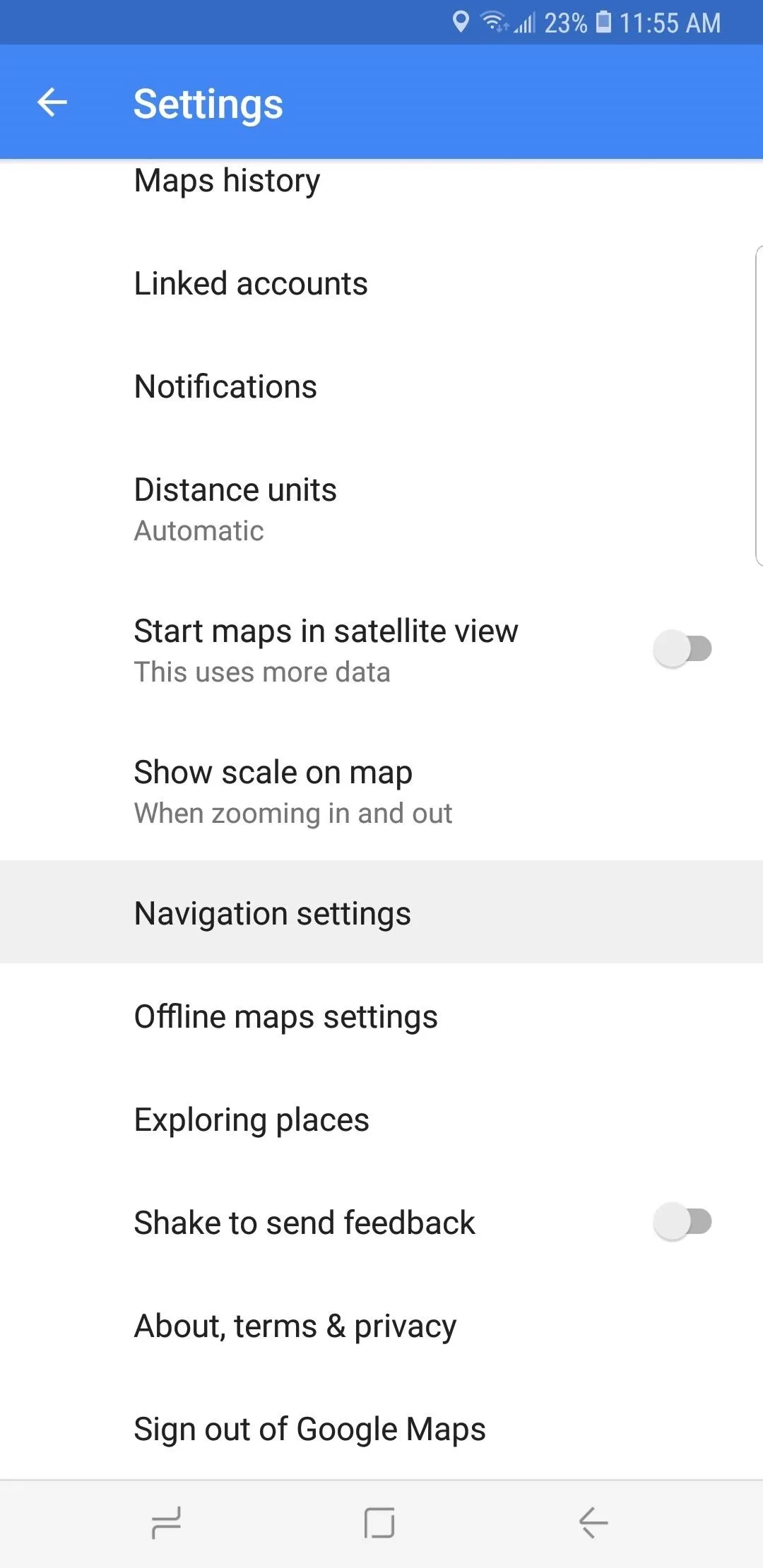
Task: Open Linked accounts
Action: point(381,283)
